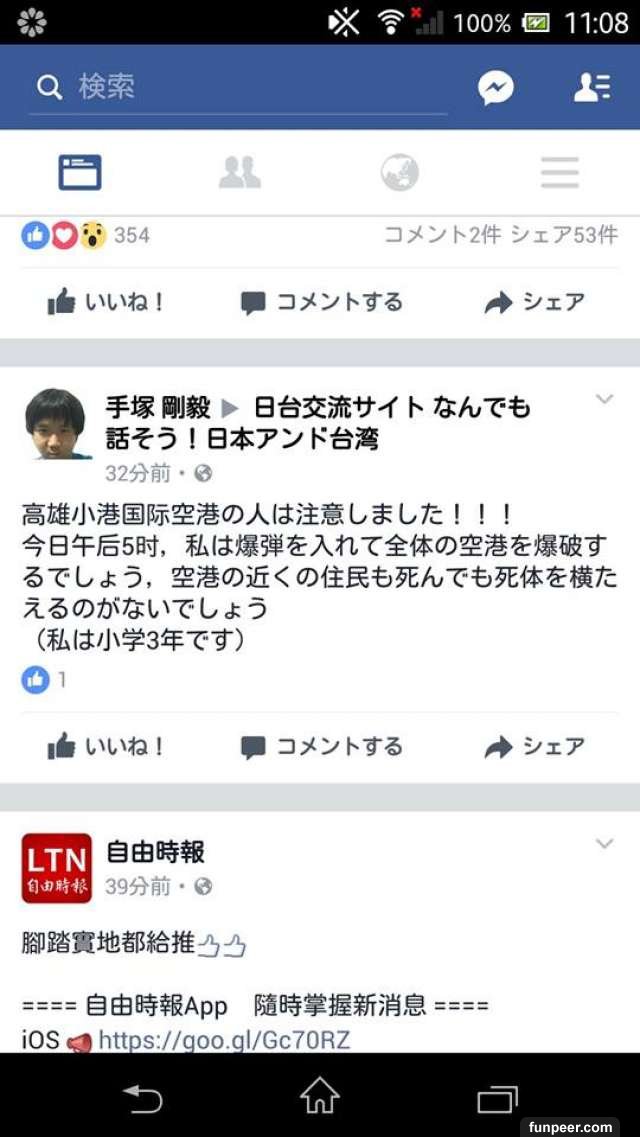This screenshot has width=640, height=1137.
Task: Comment on the post with 354 reactions
Action: click(321, 302)
